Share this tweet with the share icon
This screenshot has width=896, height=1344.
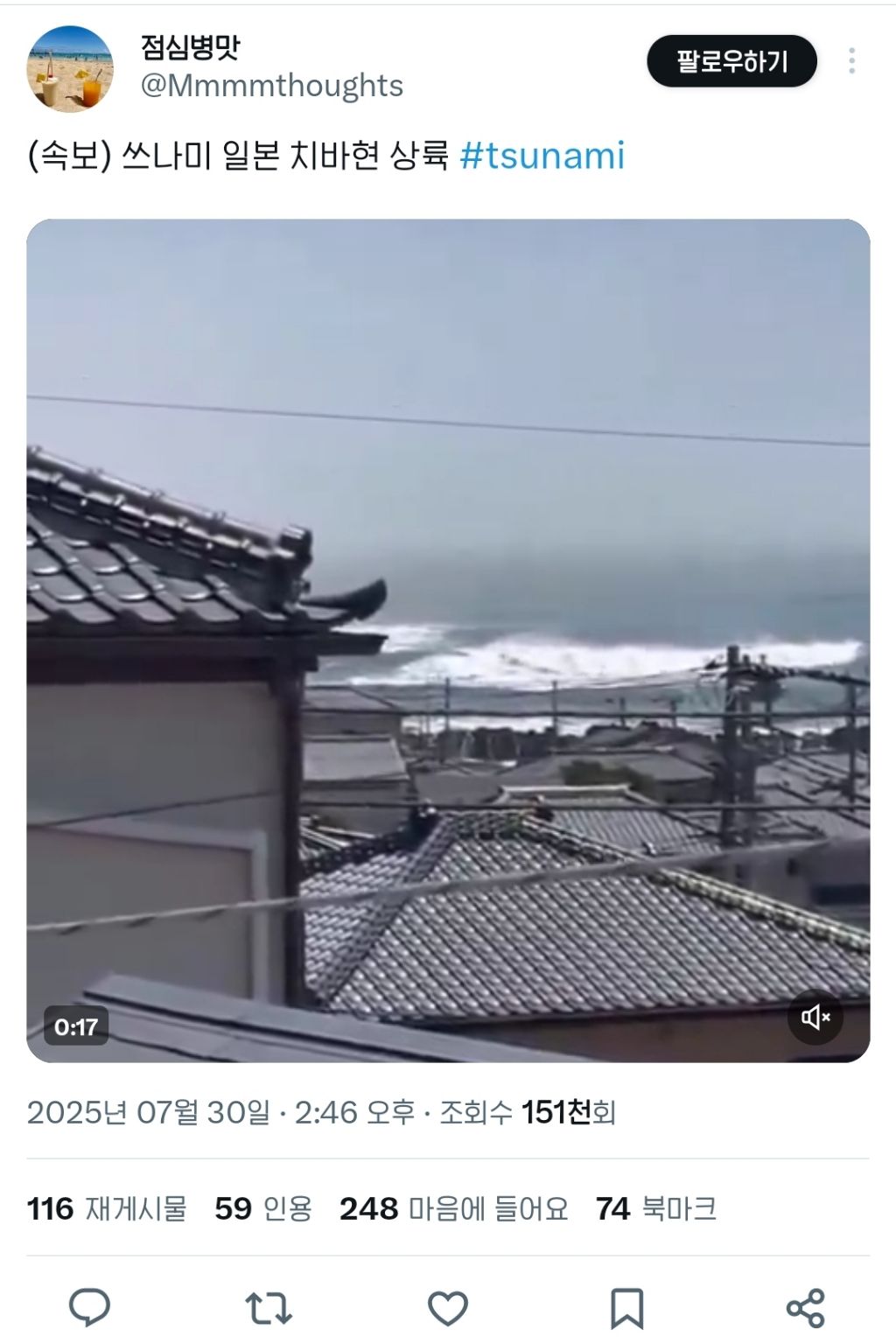click(x=805, y=1308)
